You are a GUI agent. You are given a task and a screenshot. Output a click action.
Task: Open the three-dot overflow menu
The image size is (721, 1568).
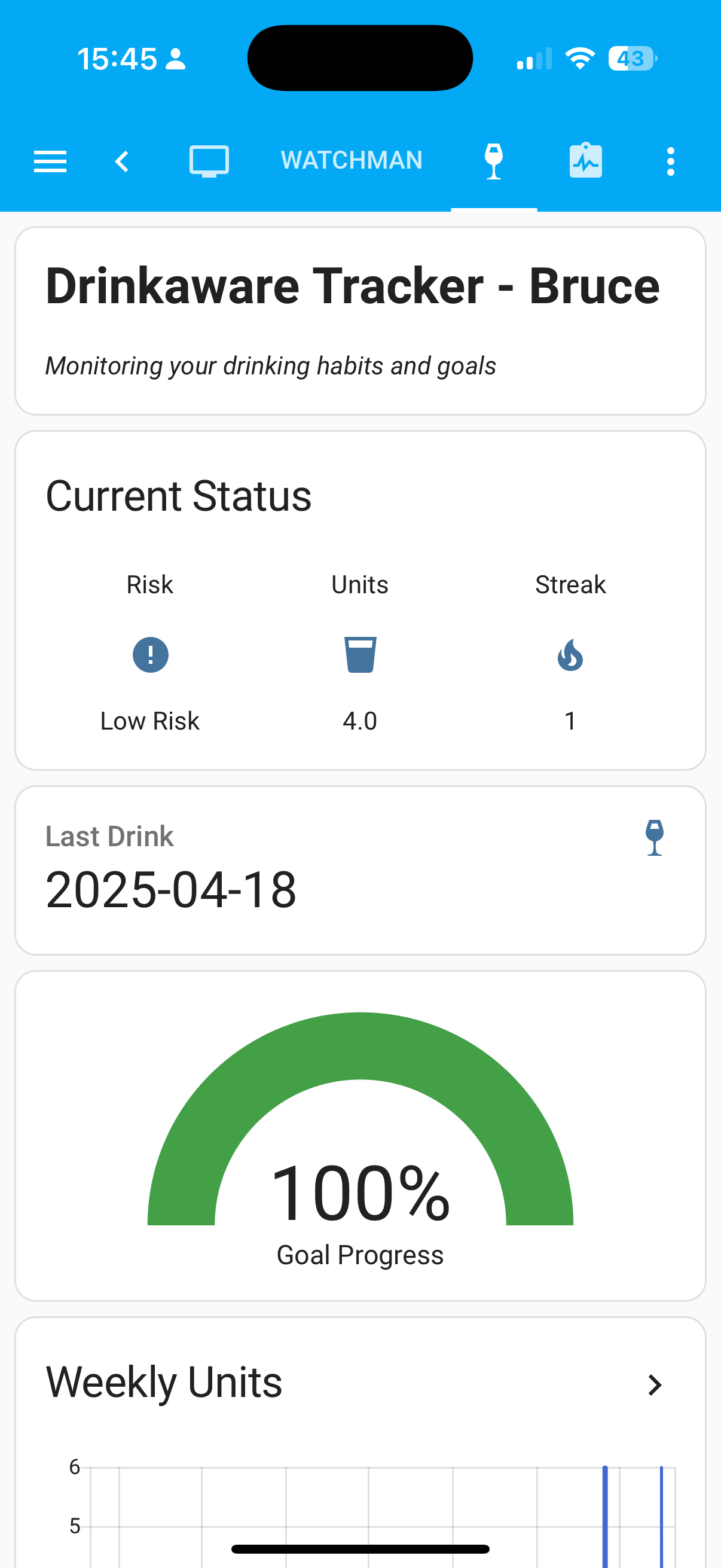pyautogui.click(x=670, y=161)
